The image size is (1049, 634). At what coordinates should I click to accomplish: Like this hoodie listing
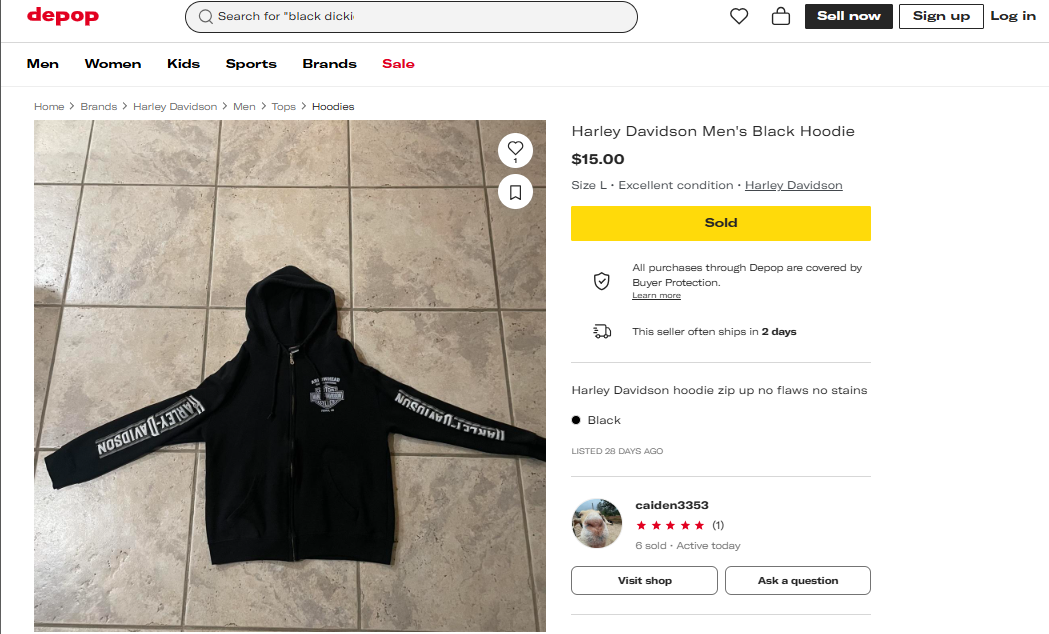tap(515, 149)
